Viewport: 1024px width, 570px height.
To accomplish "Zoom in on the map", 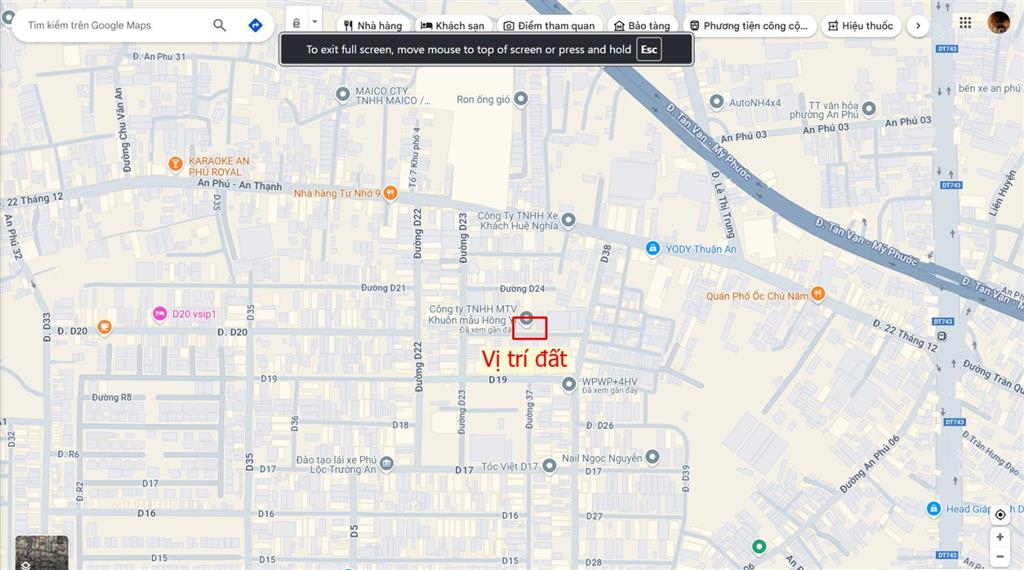I will tap(1000, 538).
